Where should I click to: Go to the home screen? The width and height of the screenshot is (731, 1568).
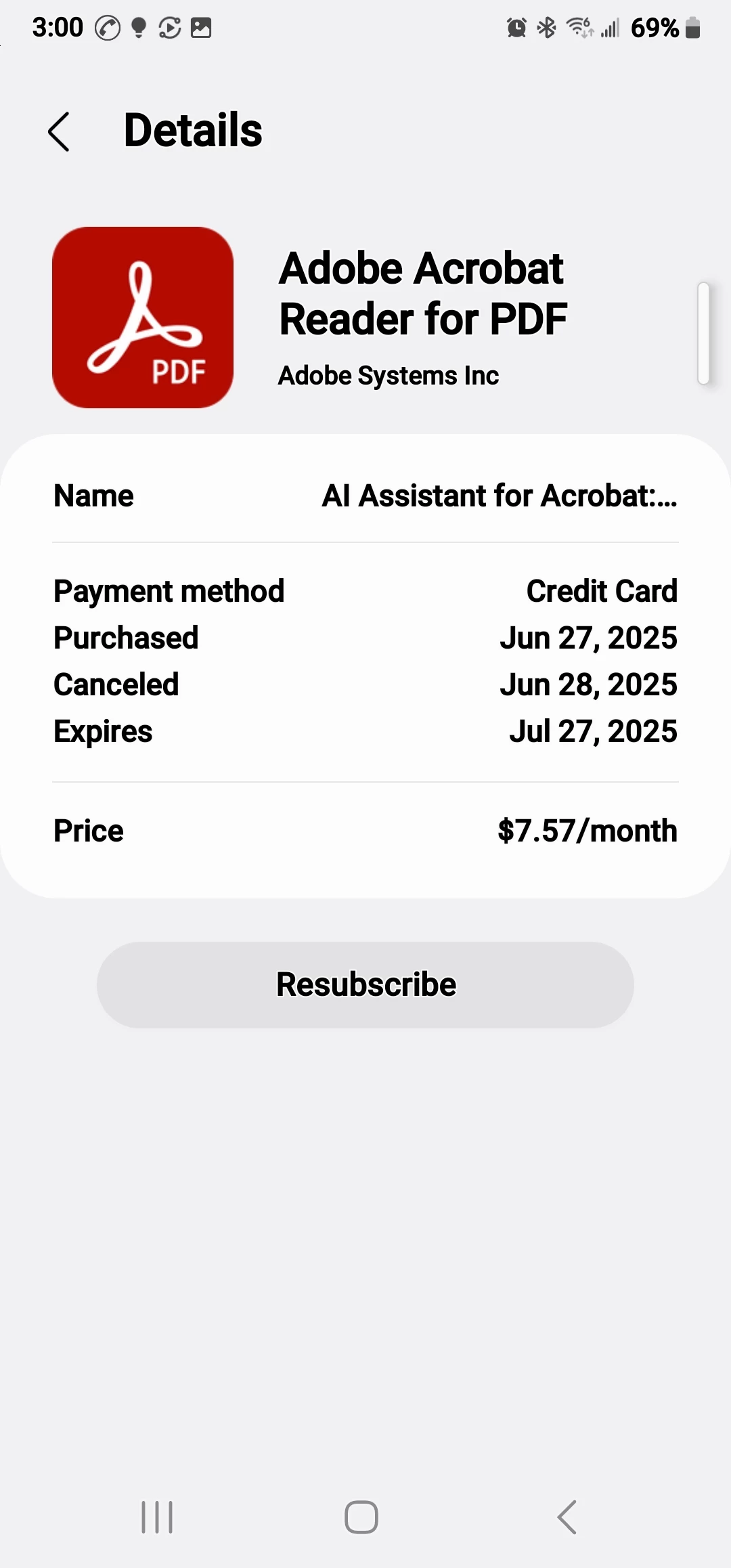361,1517
